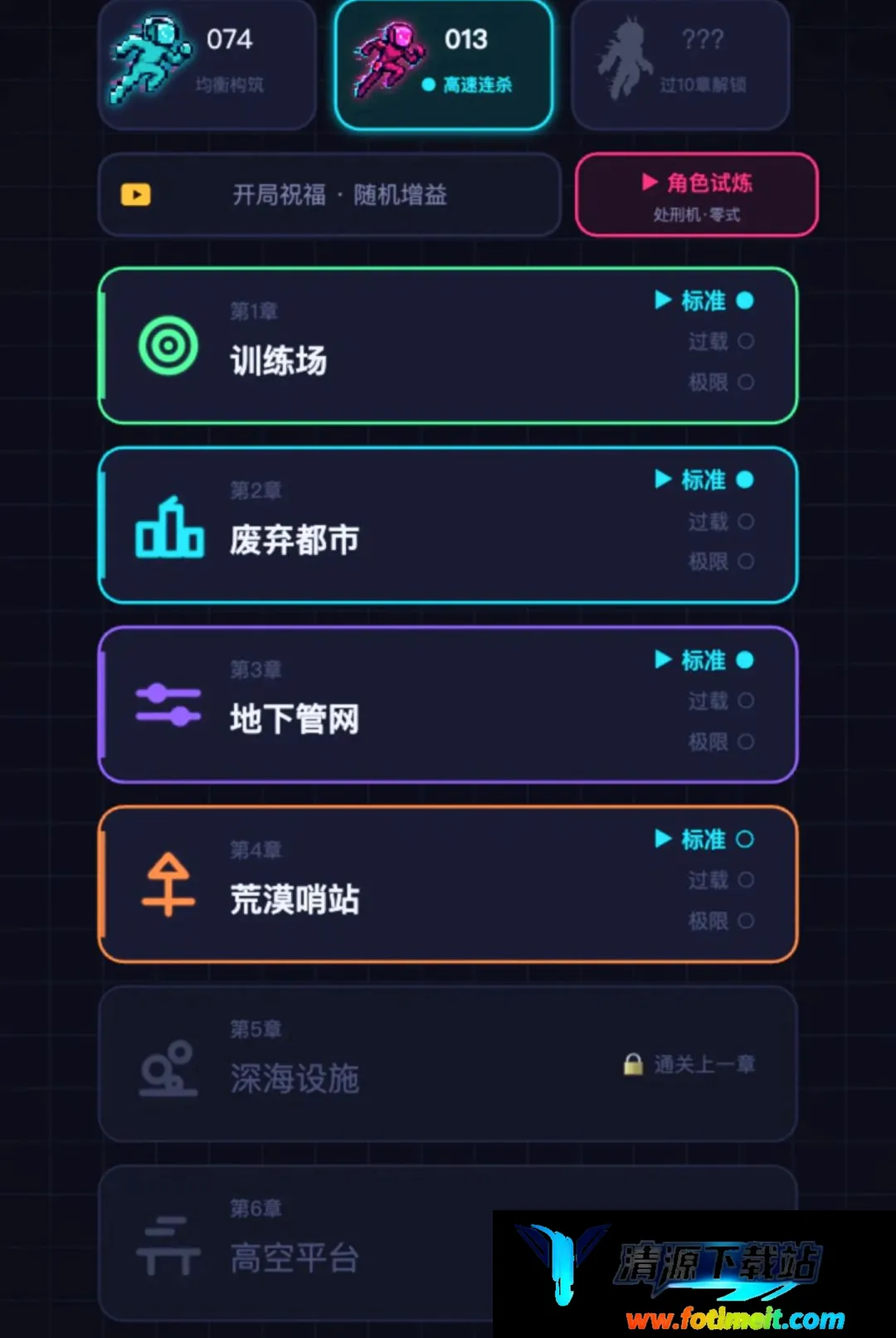Screen dimensions: 896x1338
Task: Tap locked chapter 6 高空平台
Action: (x=448, y=1243)
